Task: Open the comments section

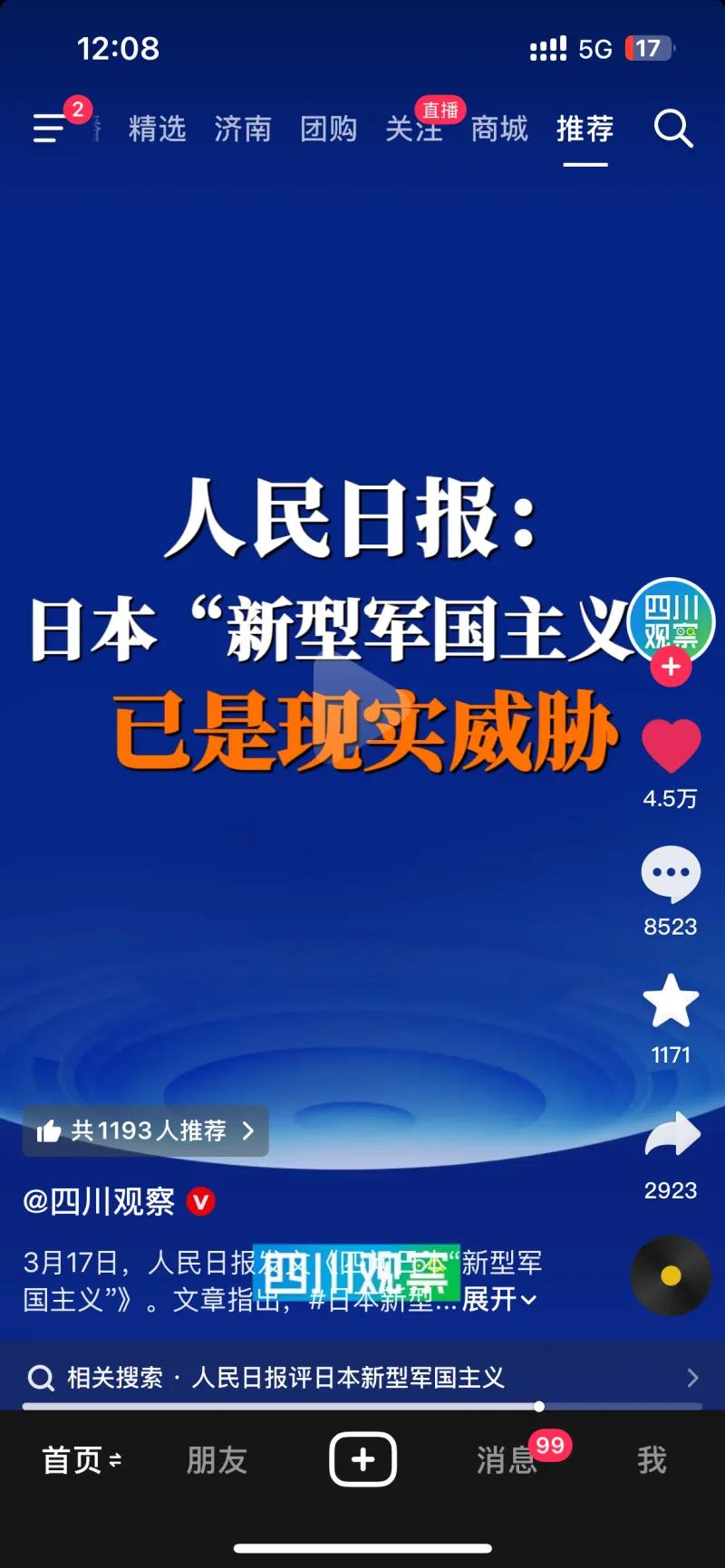Action: pyautogui.click(x=671, y=874)
